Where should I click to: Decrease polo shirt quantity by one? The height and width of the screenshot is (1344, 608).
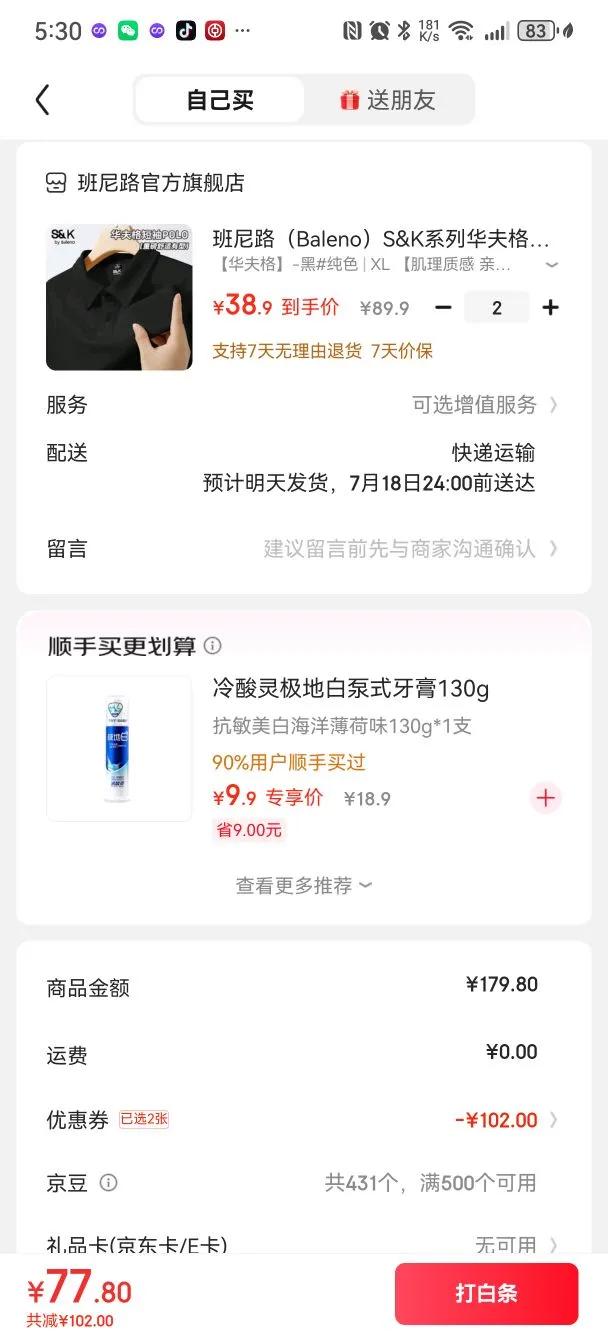tap(443, 308)
